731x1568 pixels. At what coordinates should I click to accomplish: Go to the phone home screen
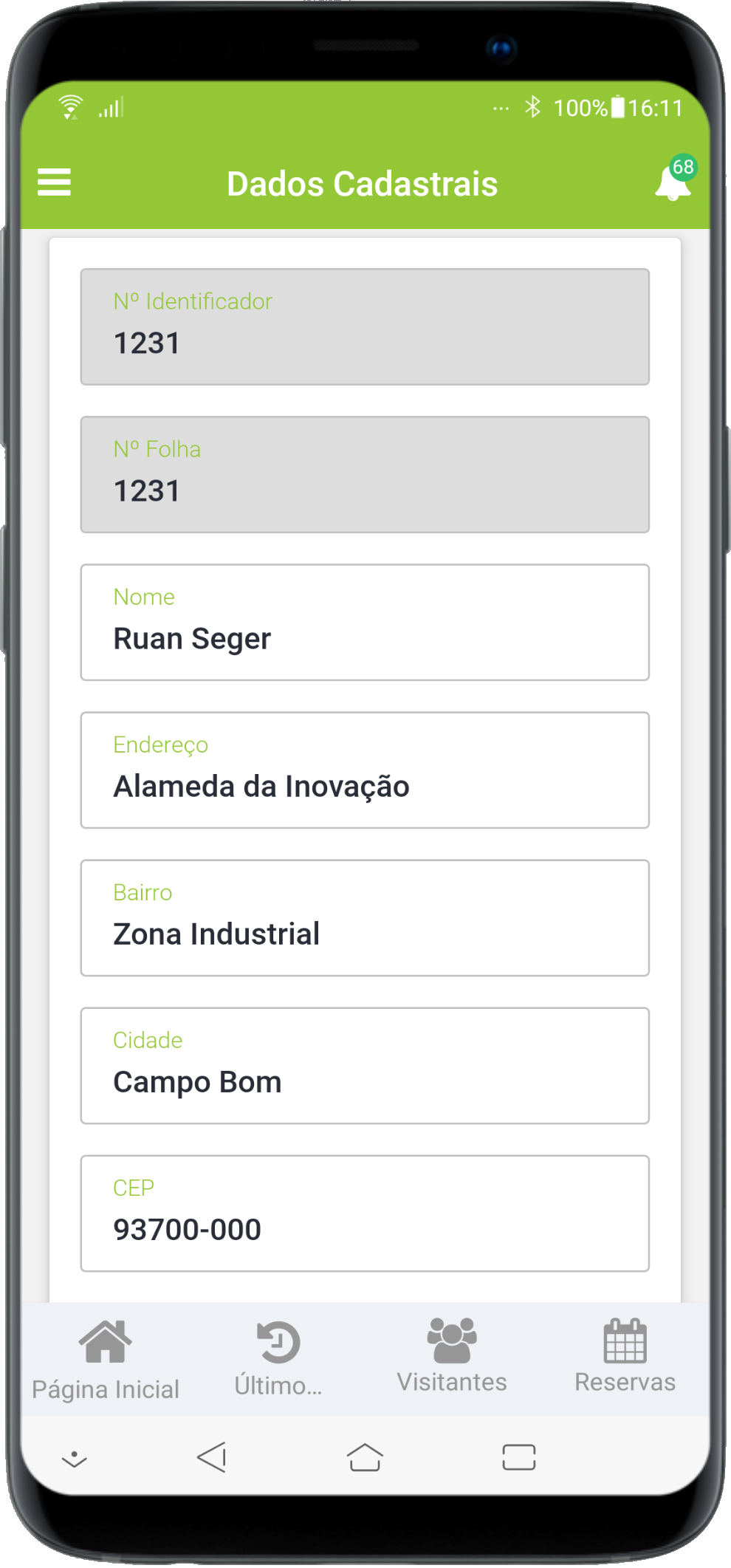(365, 1457)
